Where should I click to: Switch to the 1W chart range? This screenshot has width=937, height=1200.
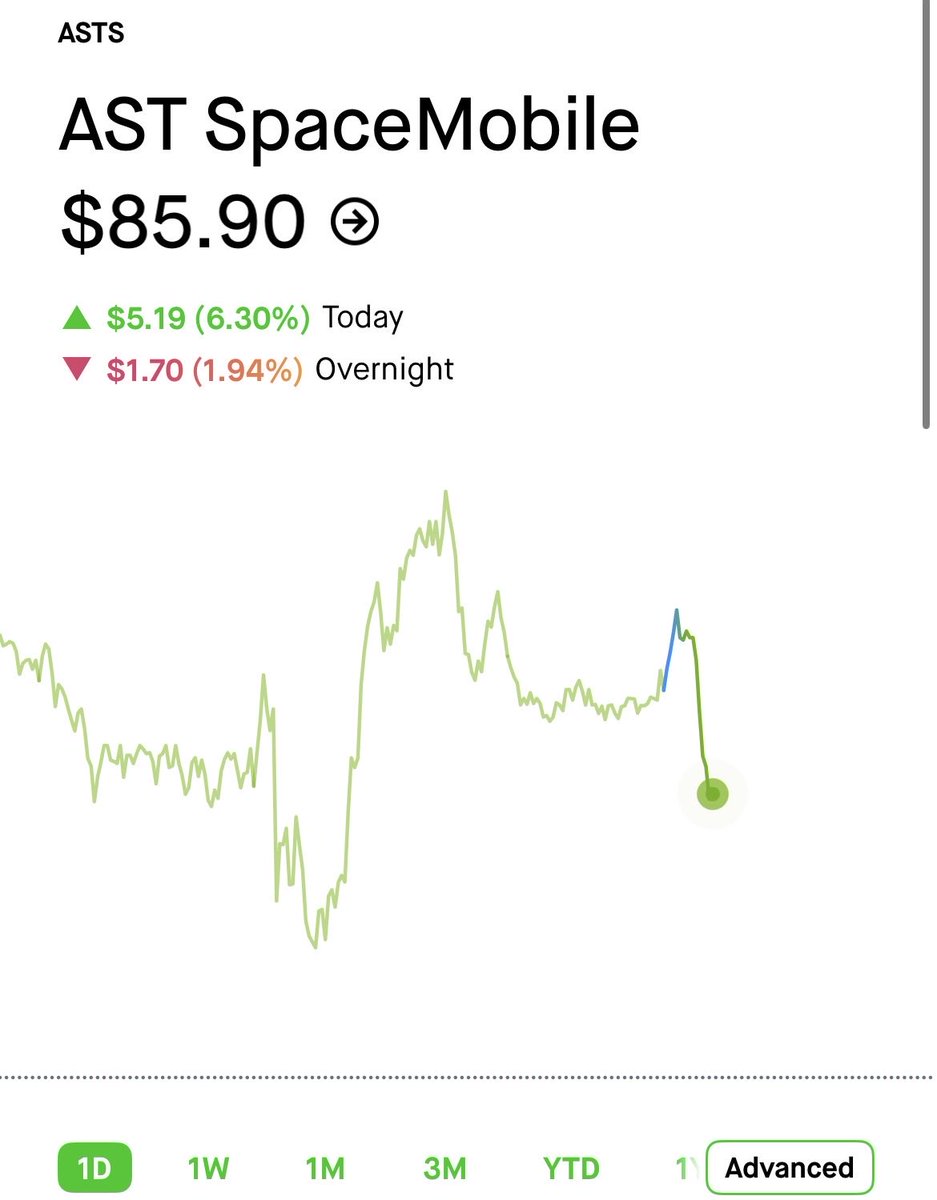click(x=208, y=1168)
